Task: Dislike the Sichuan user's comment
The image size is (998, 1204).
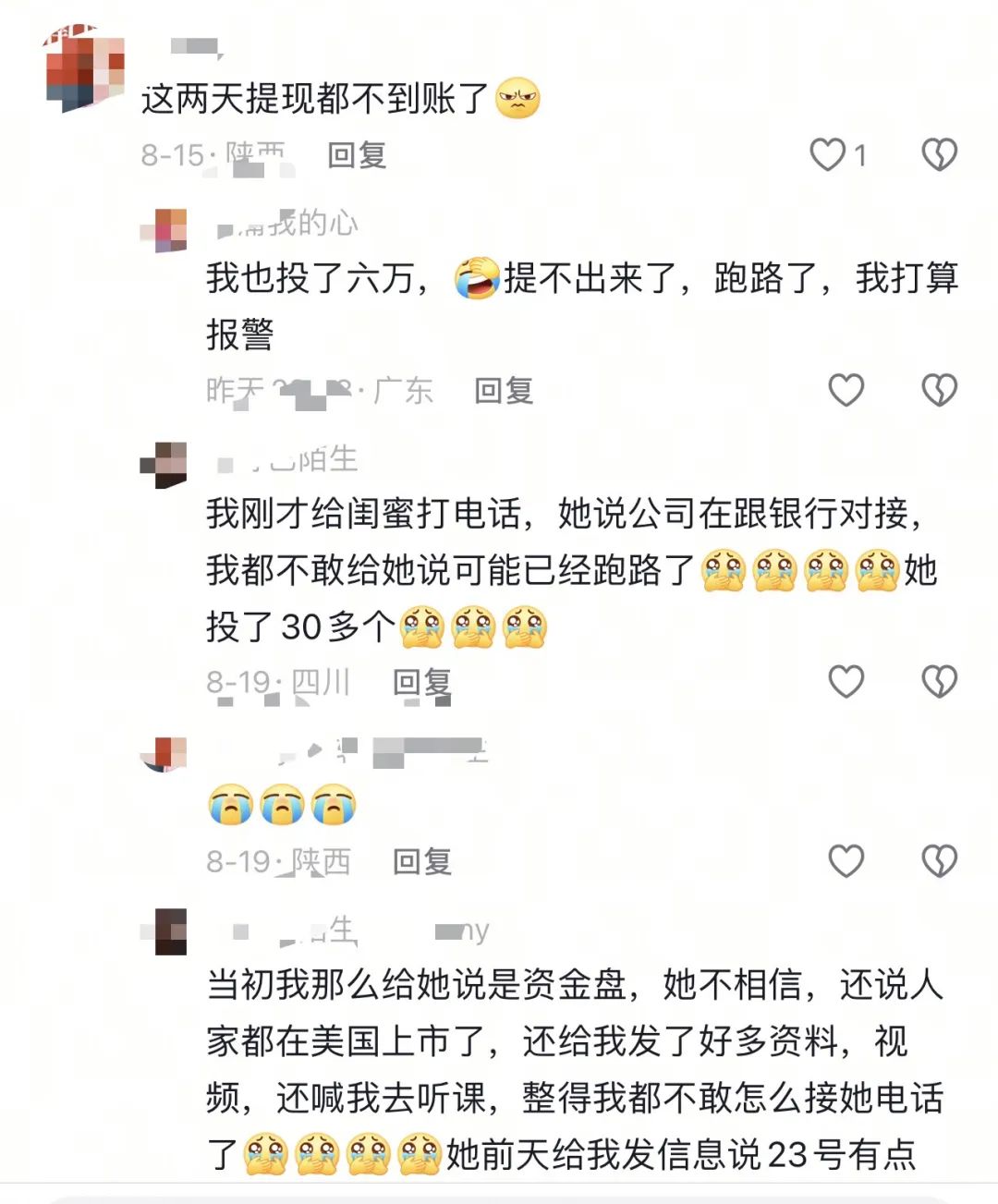Action: [x=940, y=682]
